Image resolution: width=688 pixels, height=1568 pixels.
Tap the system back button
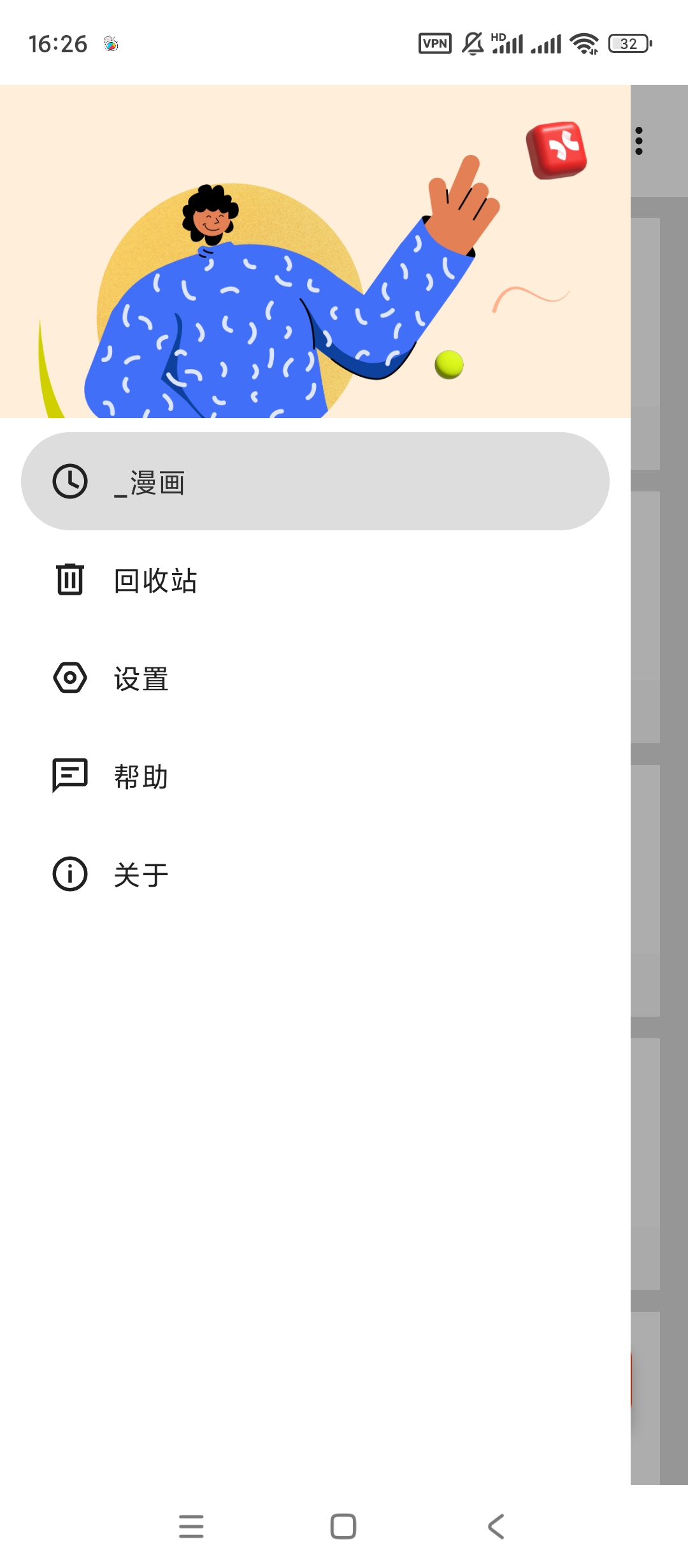pos(496,1526)
